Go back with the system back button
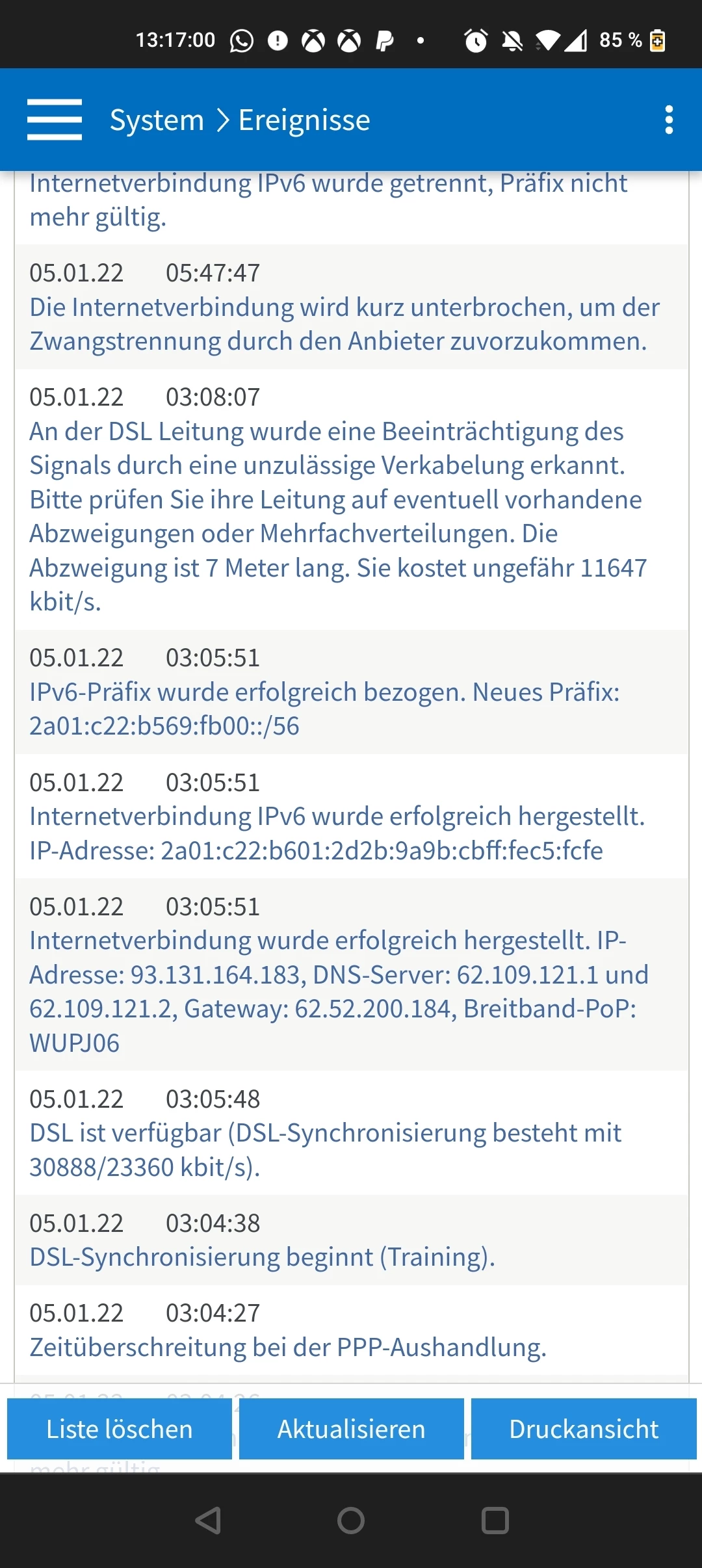 tap(208, 1521)
